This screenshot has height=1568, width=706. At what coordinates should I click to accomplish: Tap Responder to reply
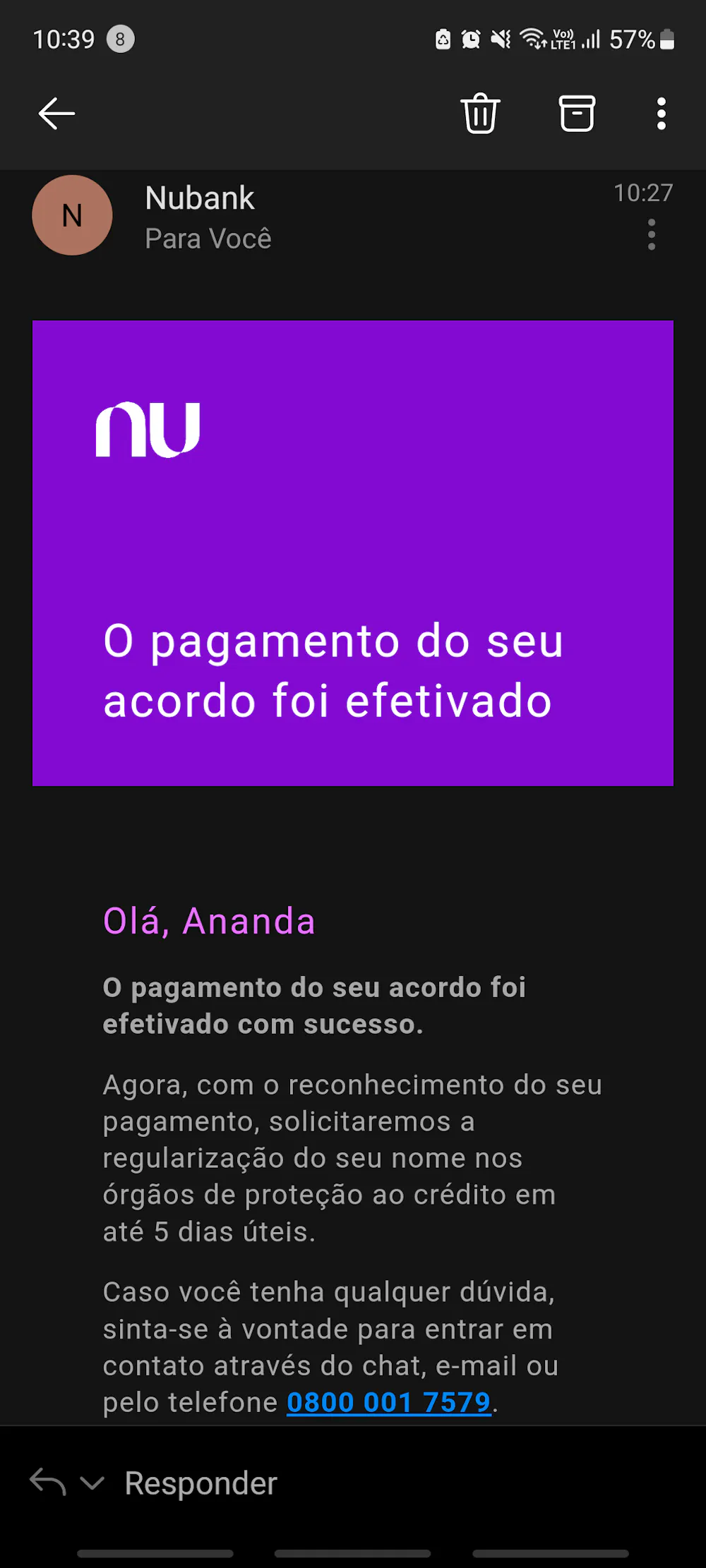[x=201, y=1483]
